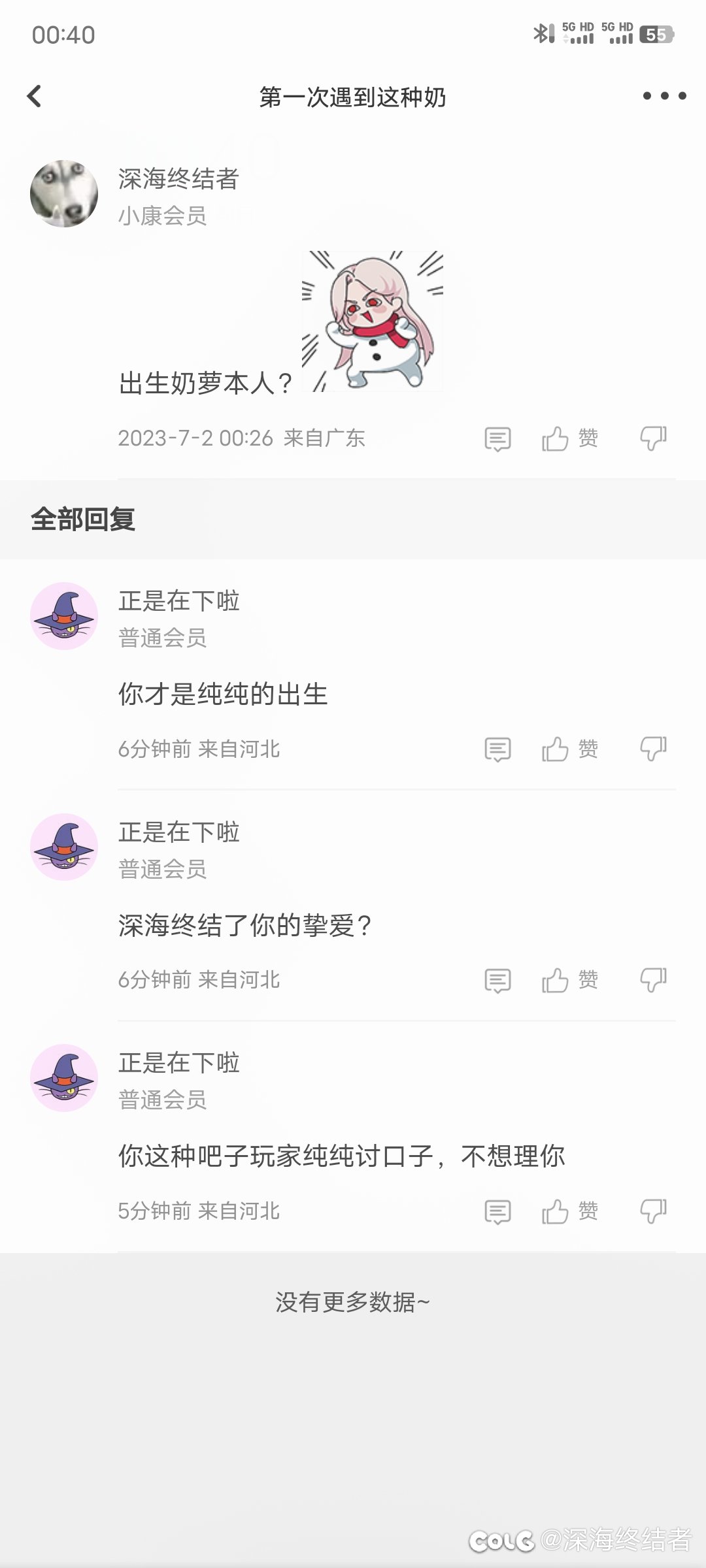Like the comment 出生奶萝本人？

click(570, 438)
